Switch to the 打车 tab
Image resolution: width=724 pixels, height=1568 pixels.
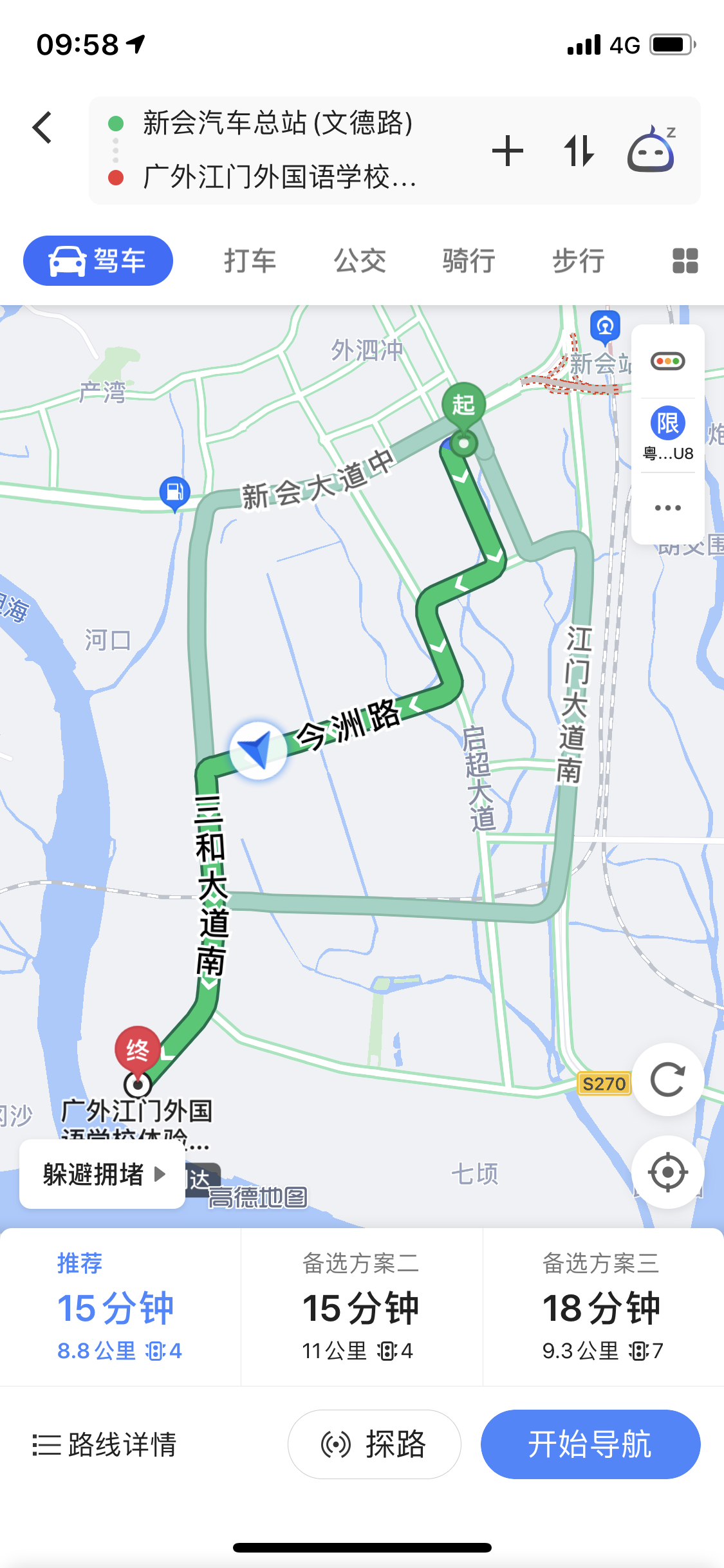[250, 261]
